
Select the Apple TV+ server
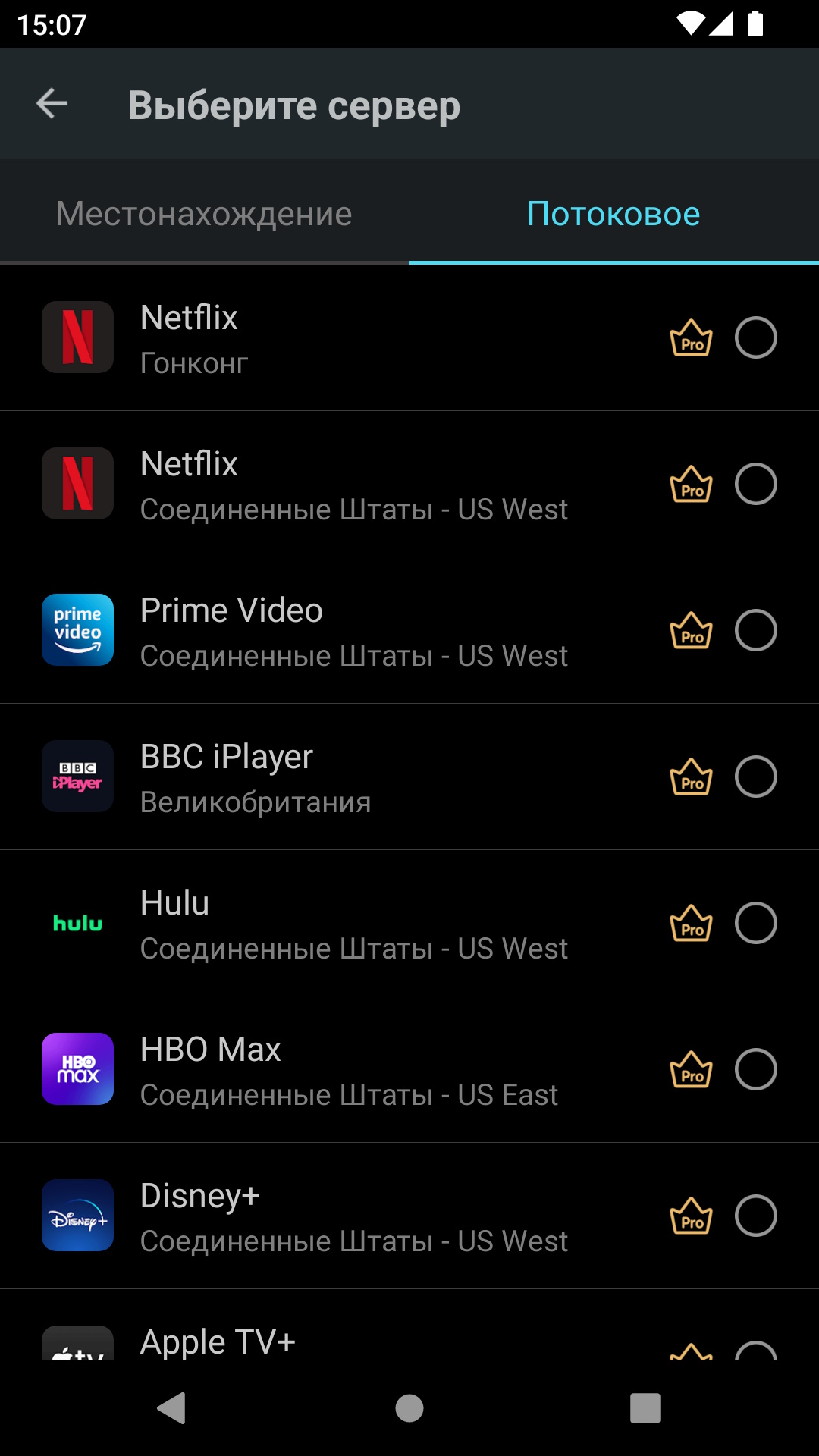755,1350
